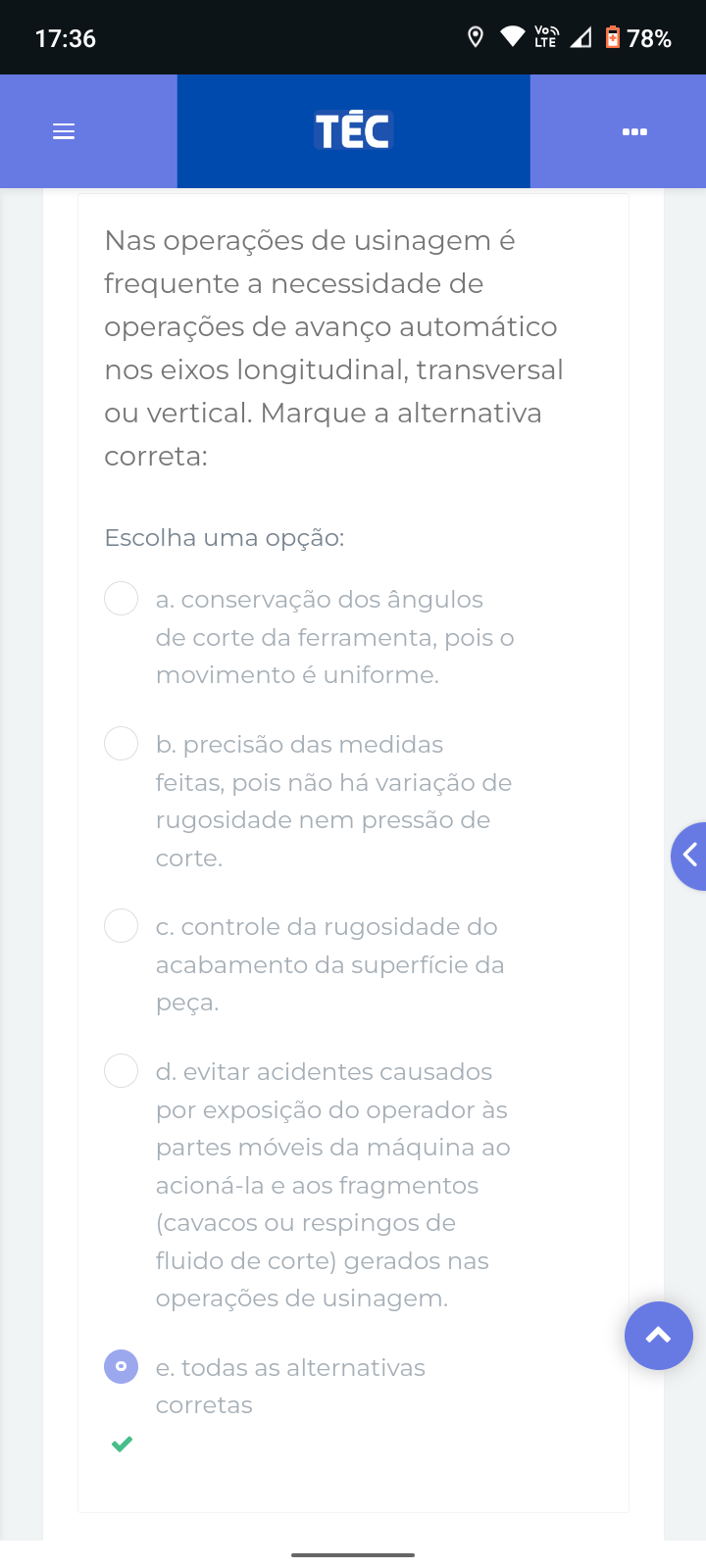
Task: Expand the side panel arrow tab
Action: (689, 856)
